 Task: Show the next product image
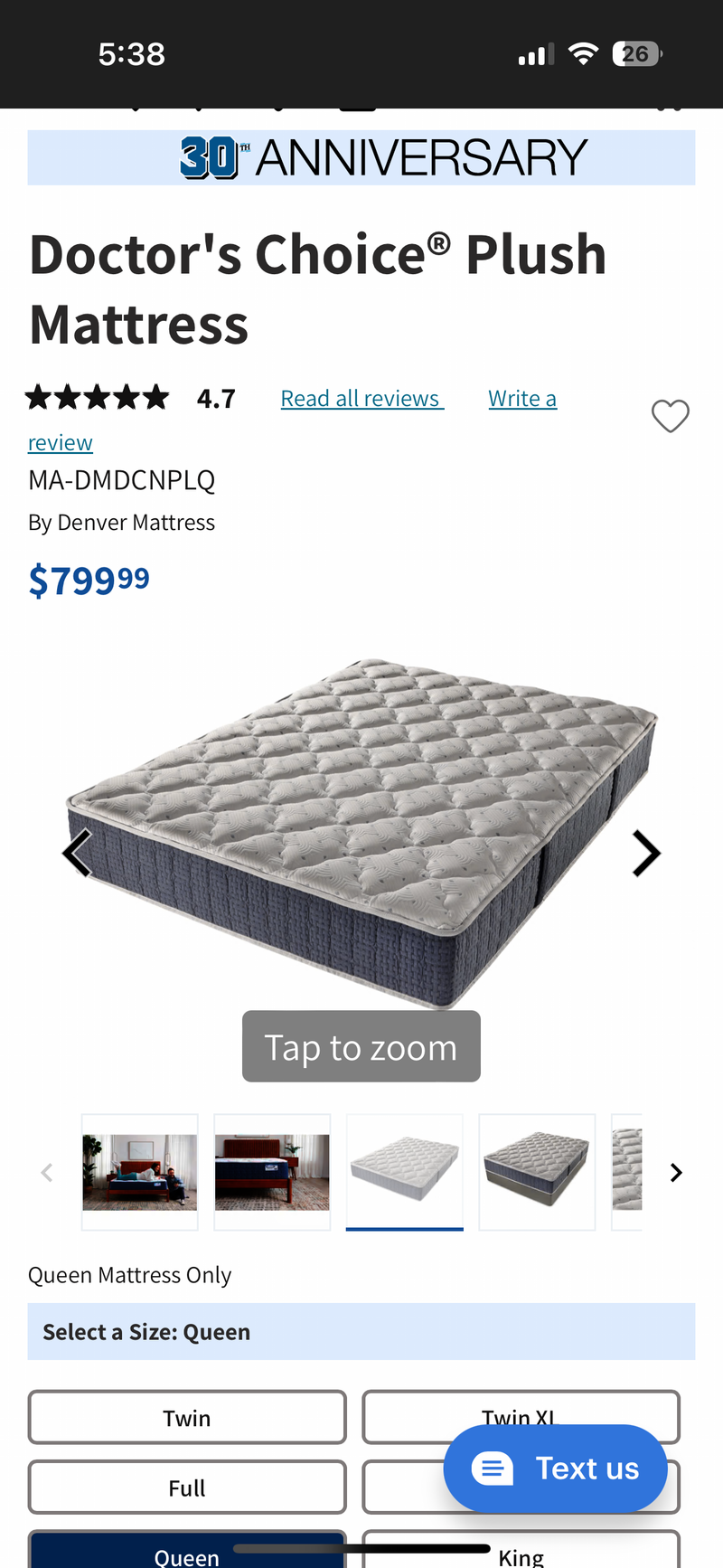[x=645, y=854]
